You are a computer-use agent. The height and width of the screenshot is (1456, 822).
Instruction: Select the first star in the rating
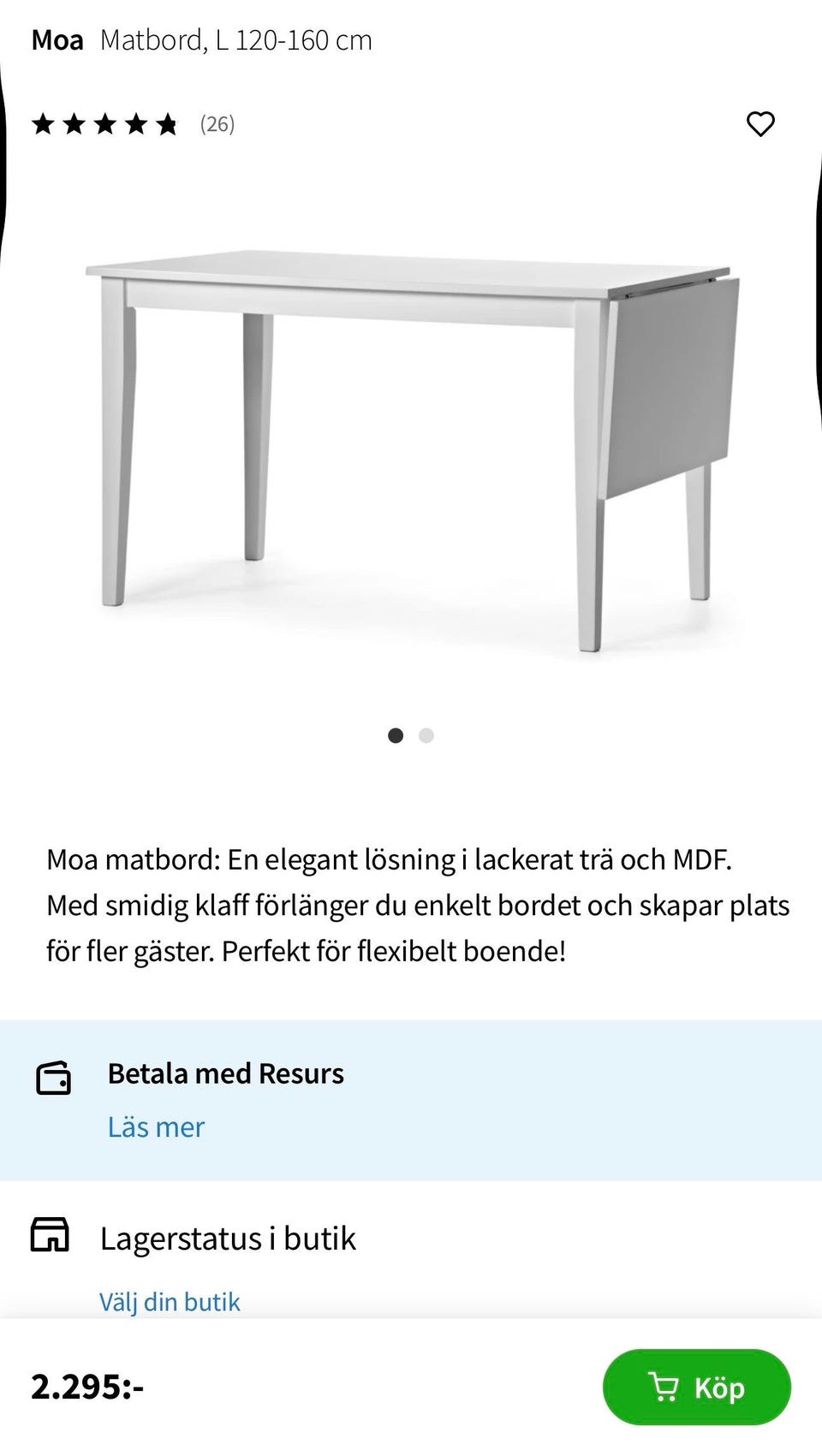(43, 125)
